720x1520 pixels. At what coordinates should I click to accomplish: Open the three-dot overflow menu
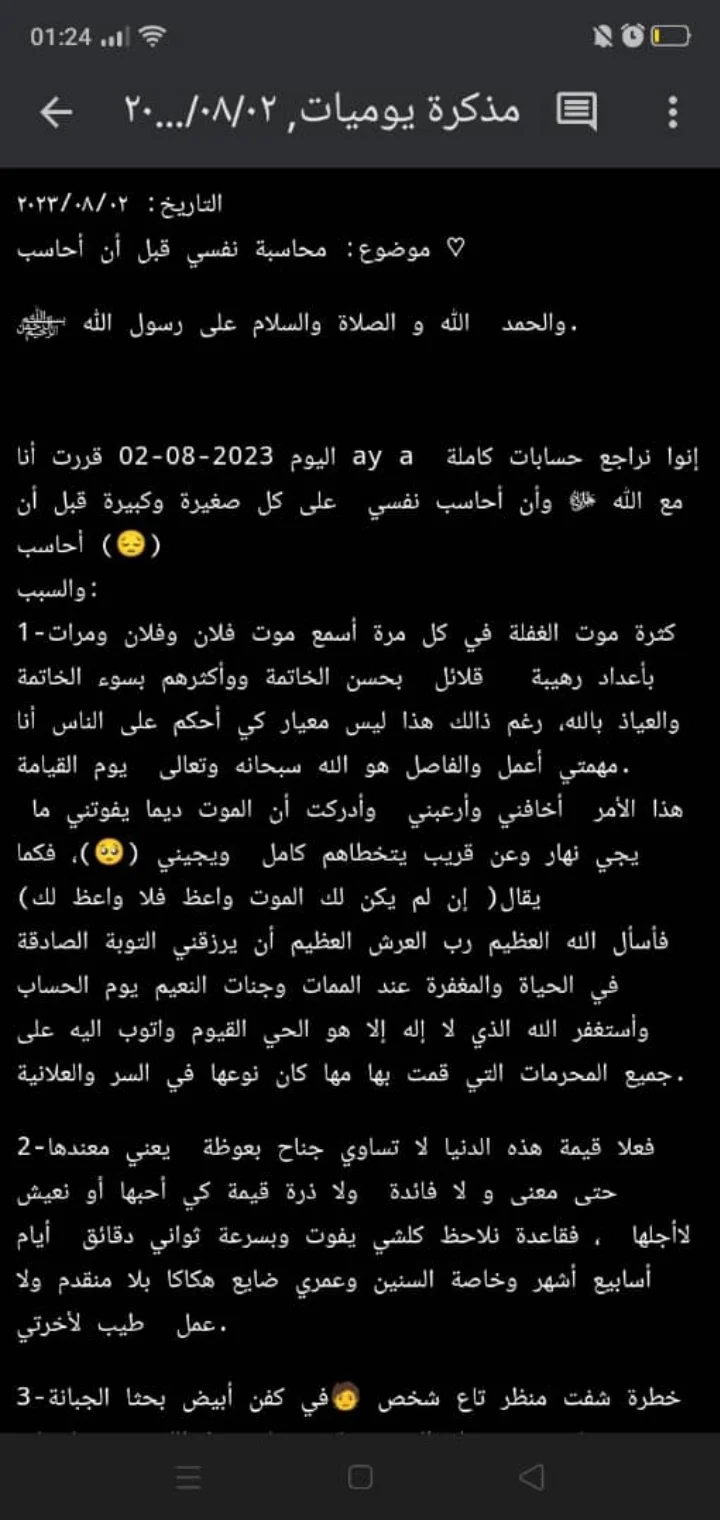673,112
